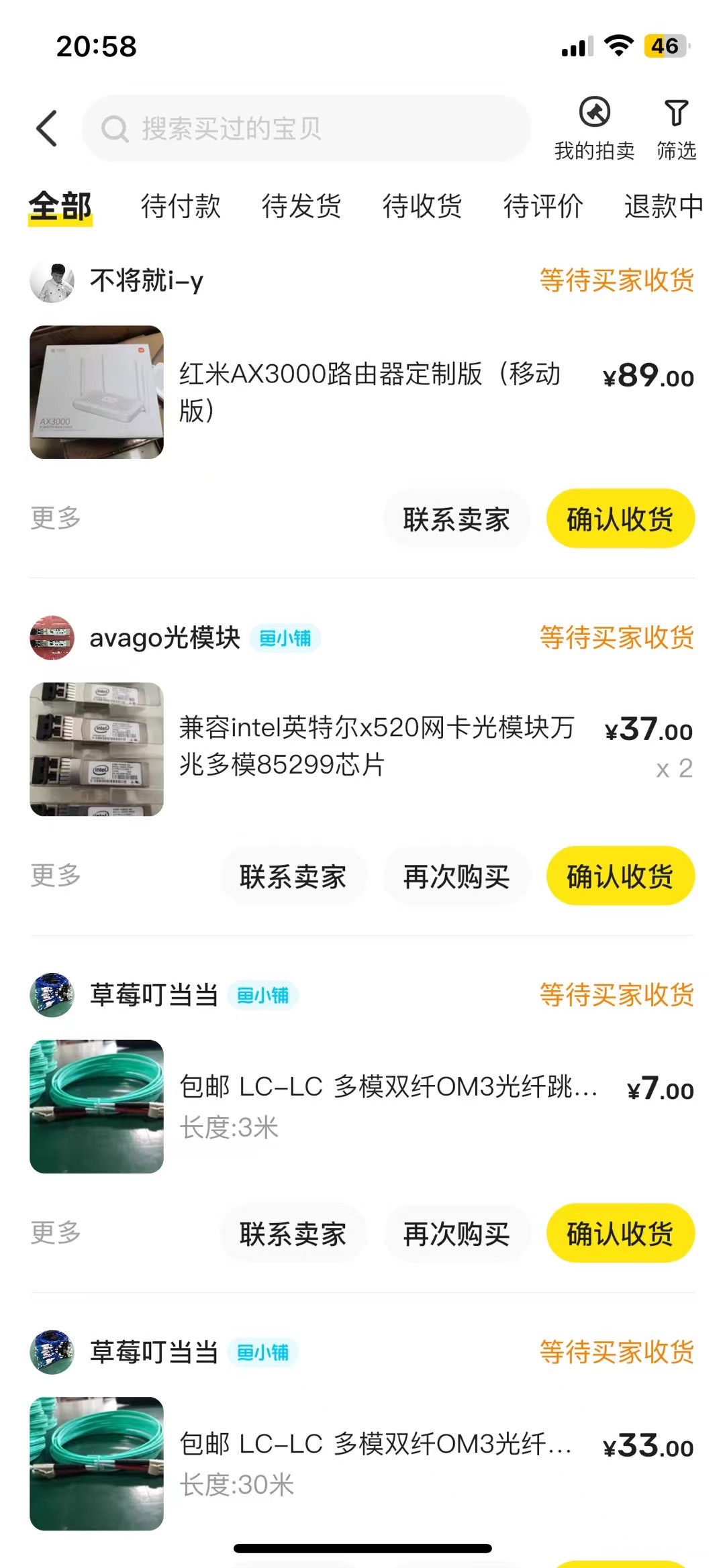Show 更多 options for the 红米AX3000 order
Viewport: 725px width, 1568px height.
click(56, 518)
